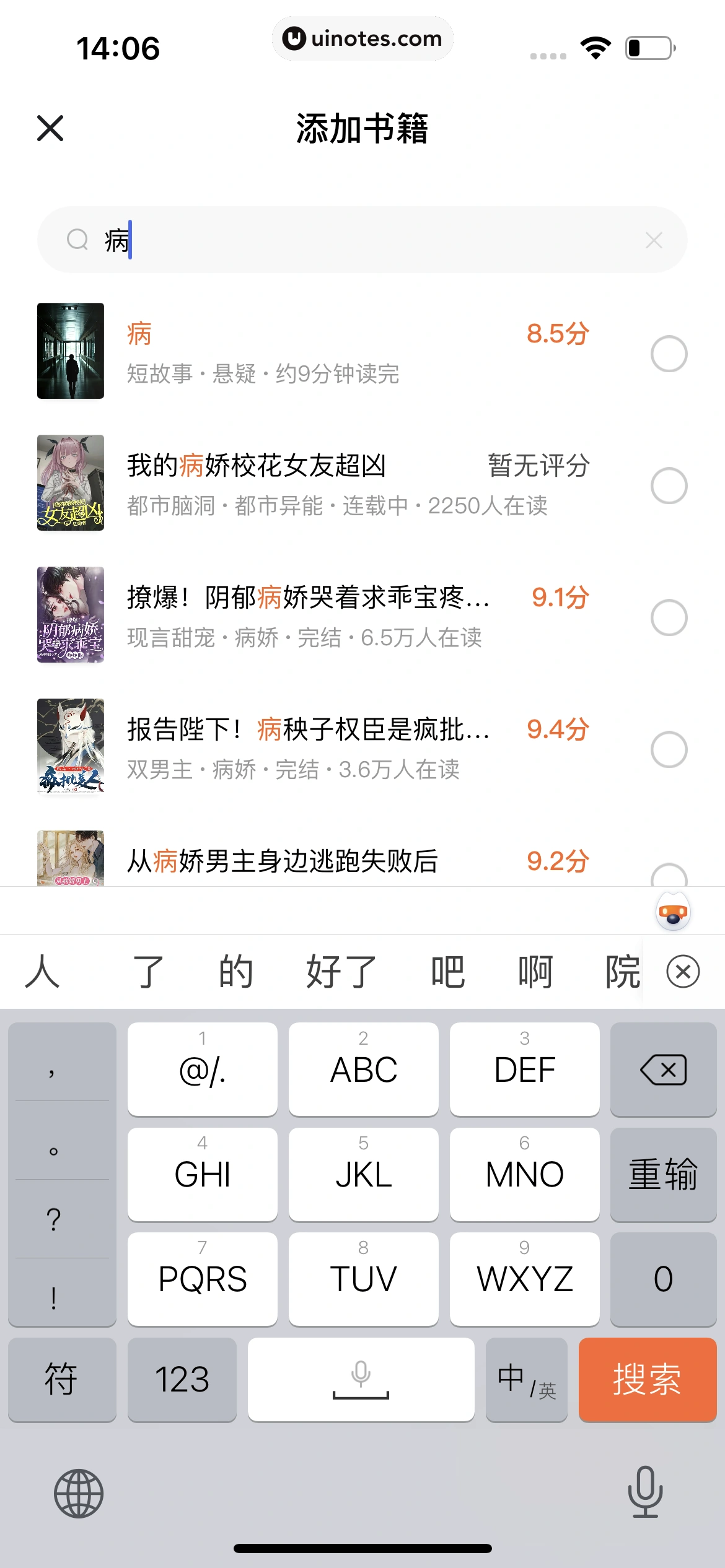Screen dimensions: 725x1568
Task: Select 我的病娇校花女友超凶 radio button
Action: 669,486
